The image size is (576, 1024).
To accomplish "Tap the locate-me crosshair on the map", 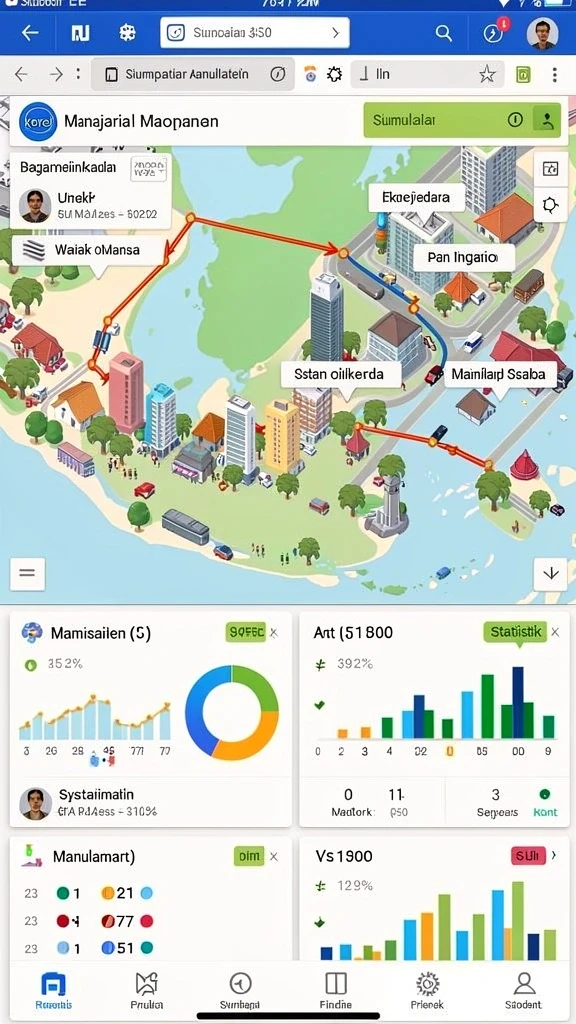I will click(550, 206).
